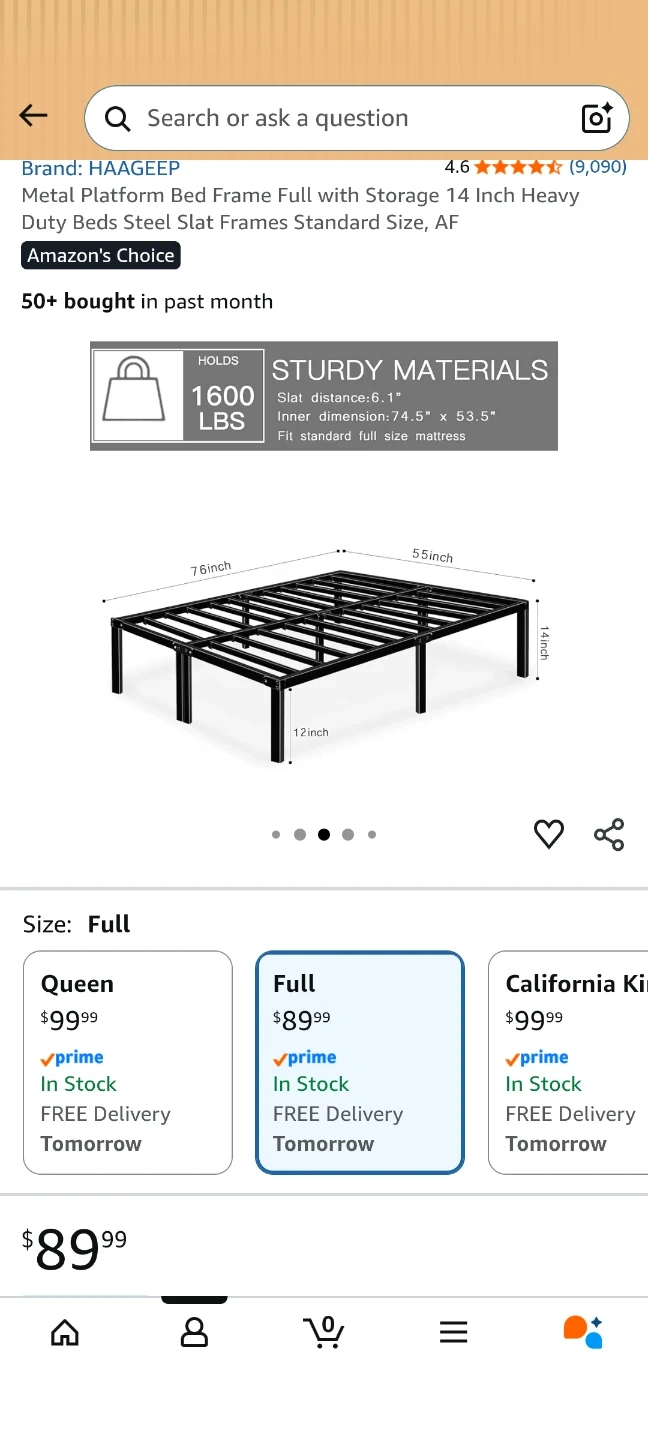The image size is (648, 1440).
Task: Visit the HAAGEEP brand link
Action: tap(101, 168)
